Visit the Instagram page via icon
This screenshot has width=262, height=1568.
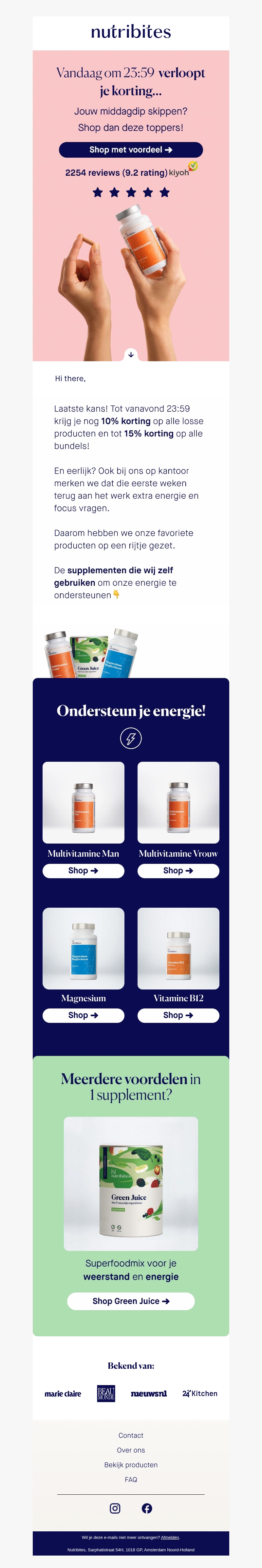click(115, 1508)
